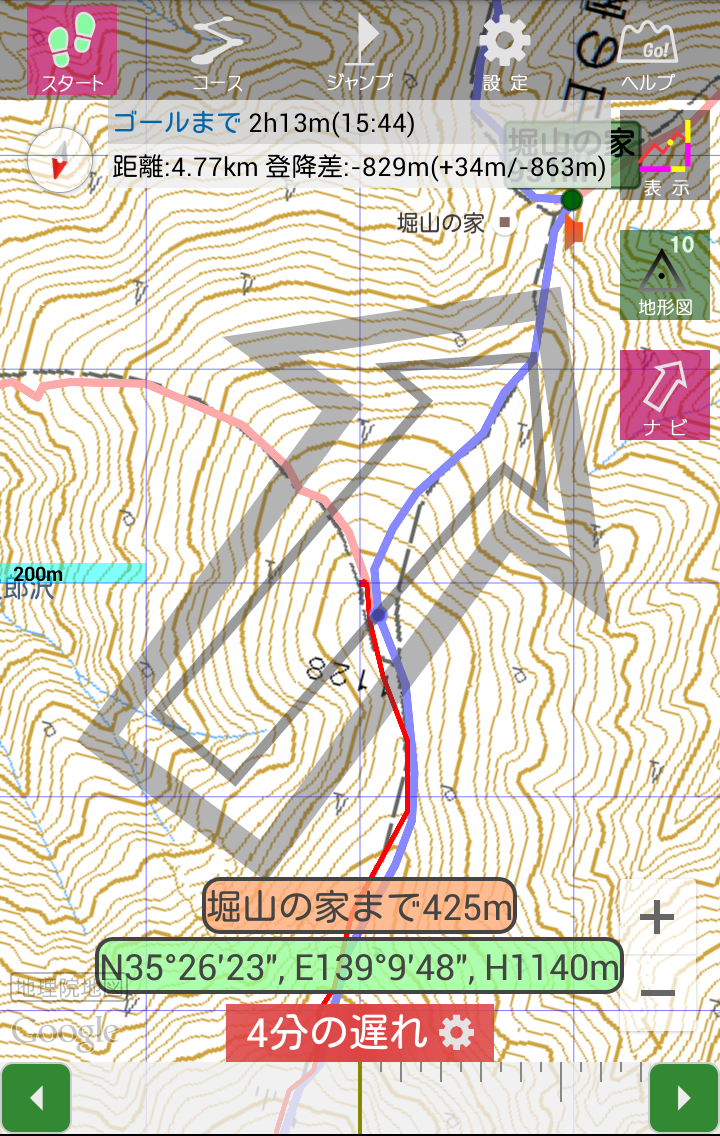Open the コース course menu

click(217, 50)
